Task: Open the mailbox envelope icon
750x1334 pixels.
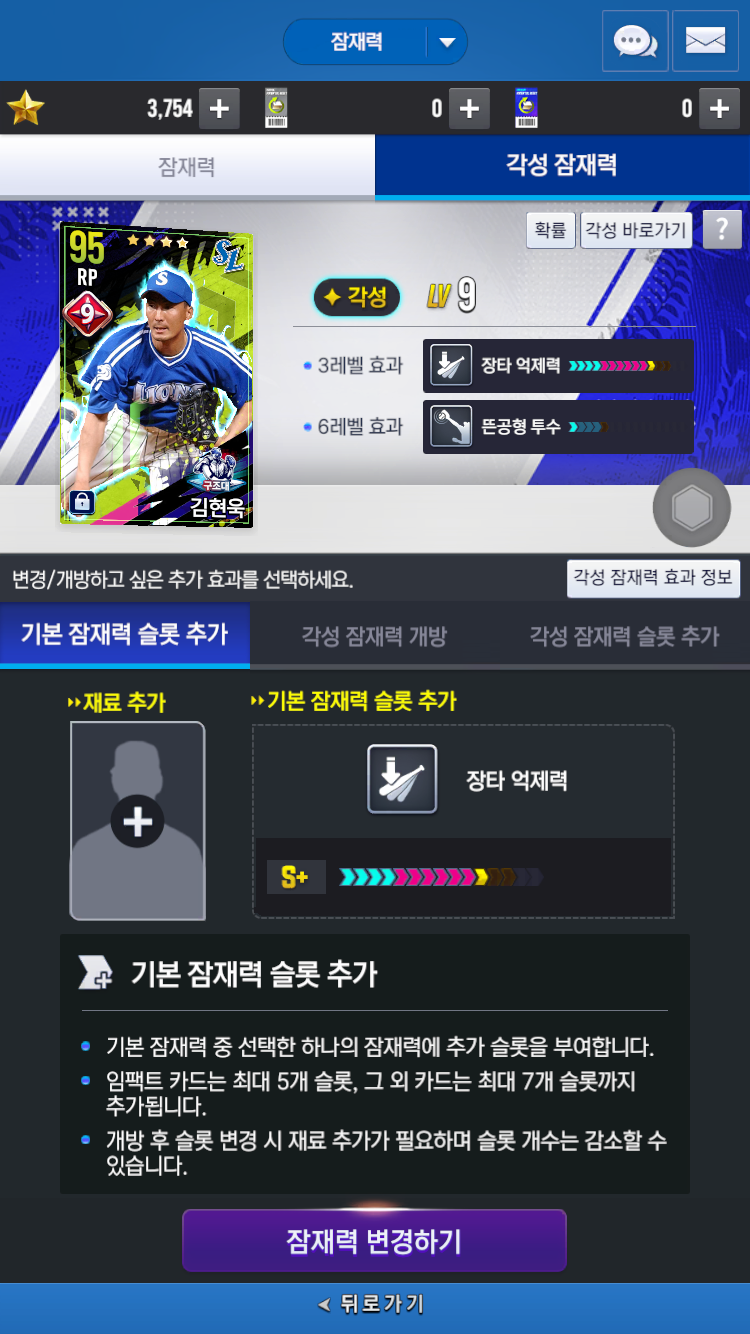Action: (x=705, y=41)
